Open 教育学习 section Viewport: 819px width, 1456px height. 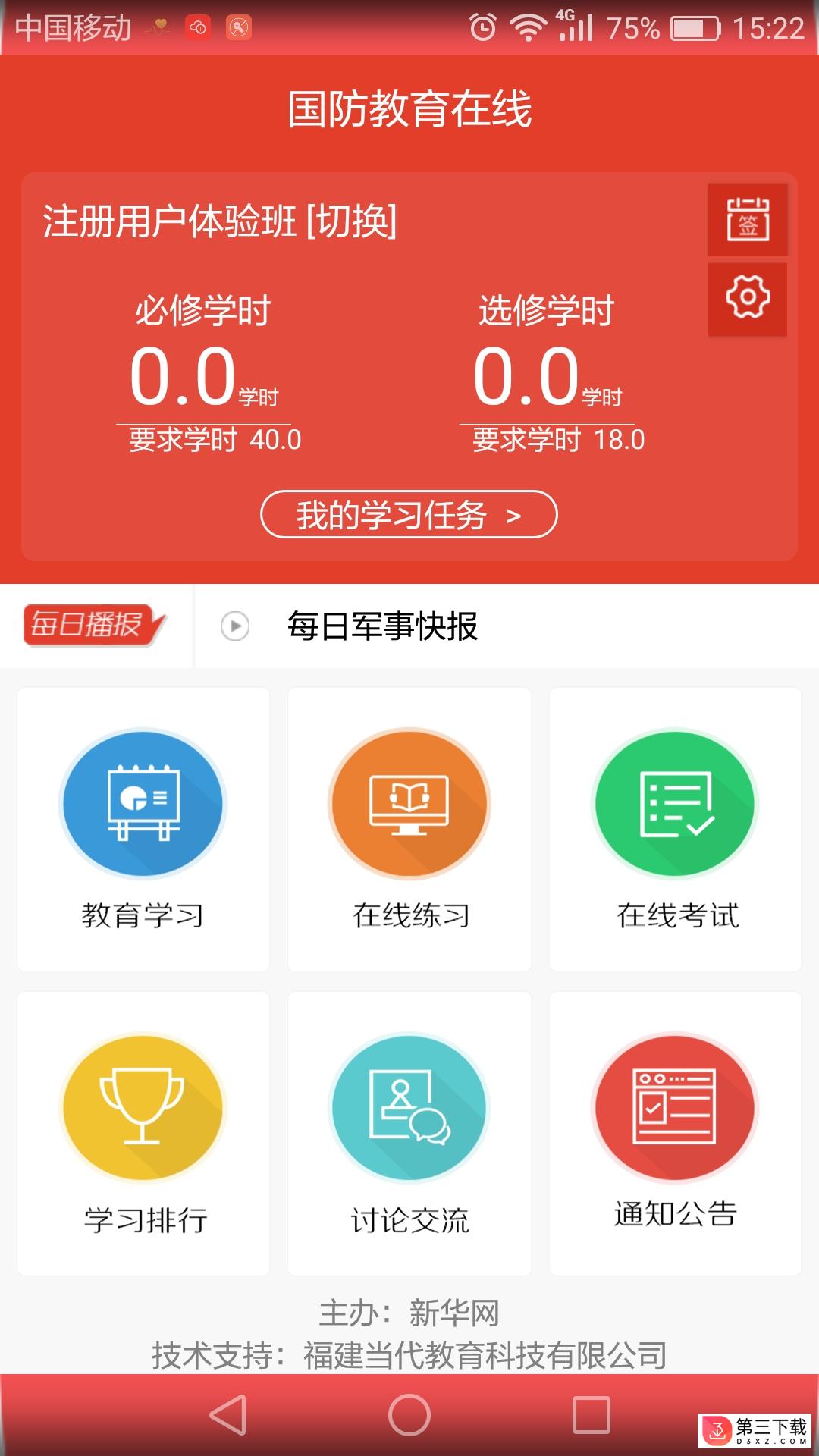point(143,829)
